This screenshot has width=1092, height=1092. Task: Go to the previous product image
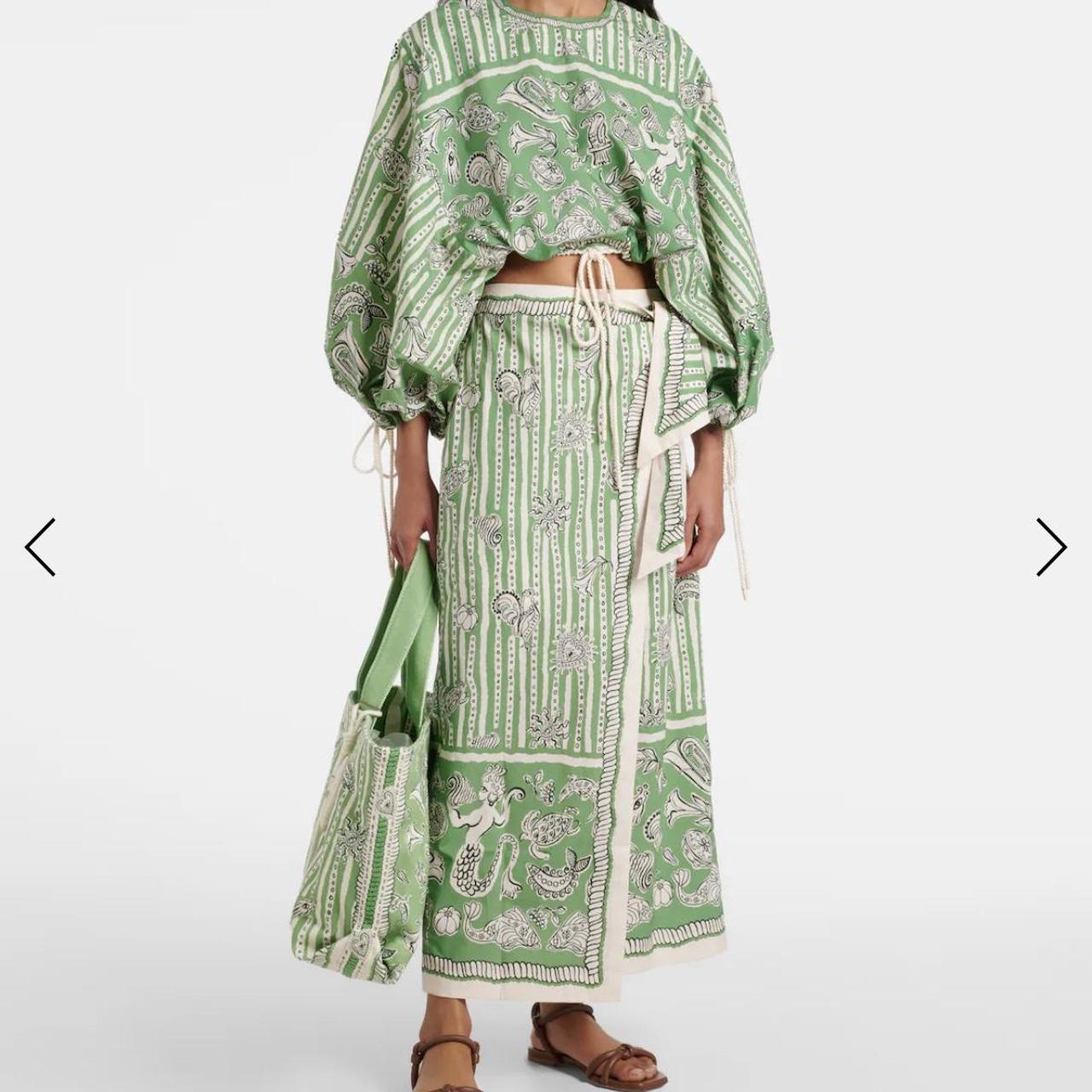(40, 547)
